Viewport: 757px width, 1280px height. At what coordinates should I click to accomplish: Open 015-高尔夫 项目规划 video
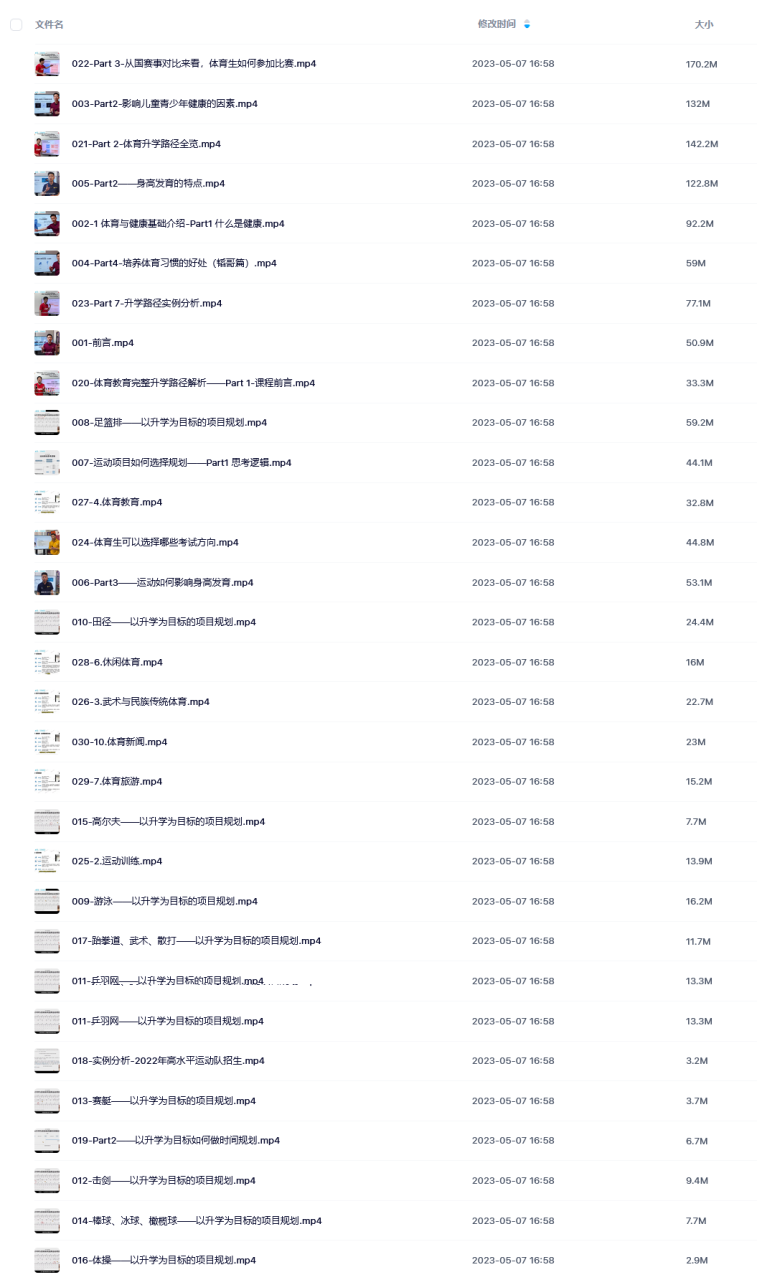coord(168,821)
